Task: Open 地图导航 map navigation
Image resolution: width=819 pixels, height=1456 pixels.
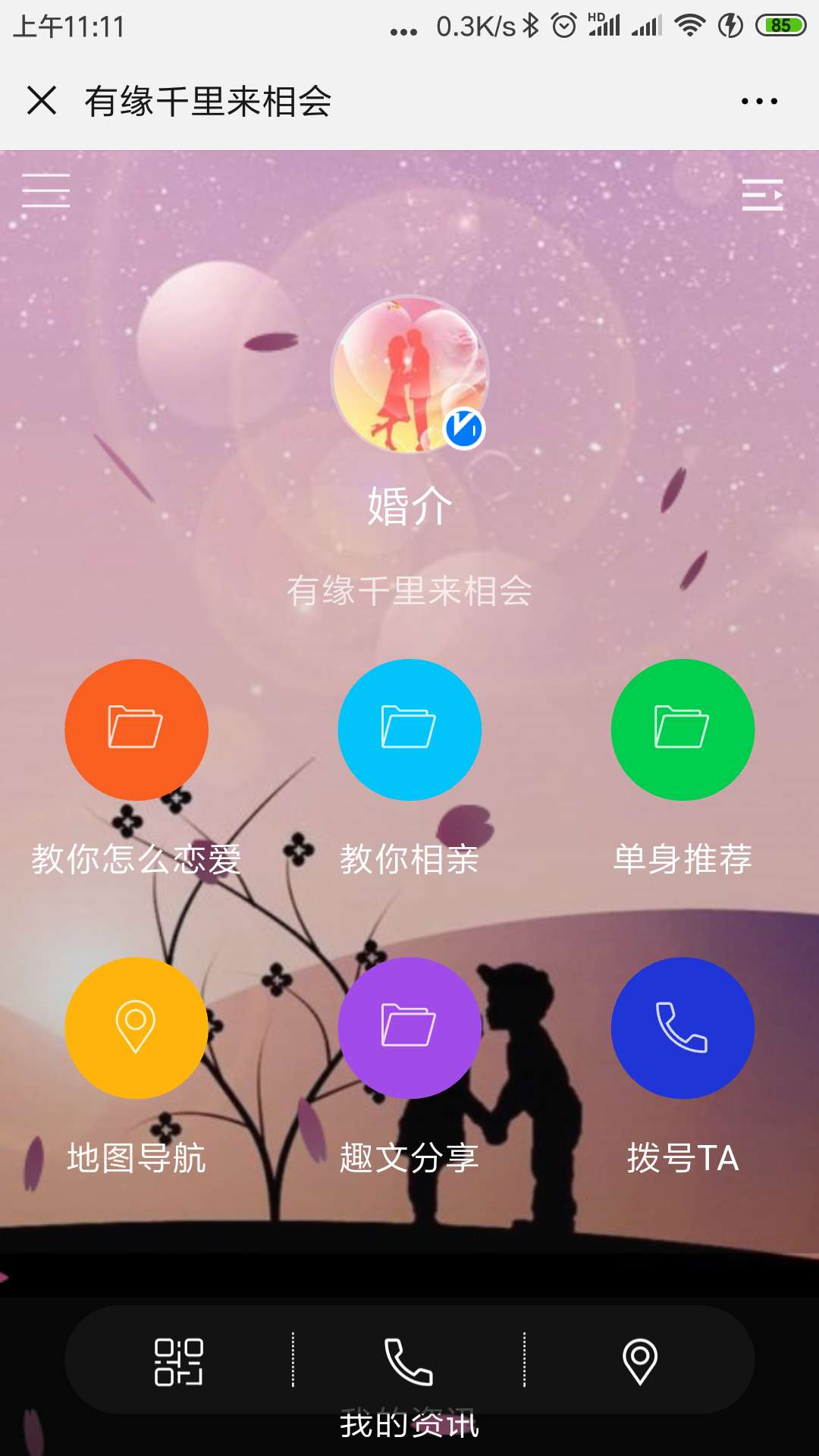Action: pyautogui.click(x=136, y=1028)
